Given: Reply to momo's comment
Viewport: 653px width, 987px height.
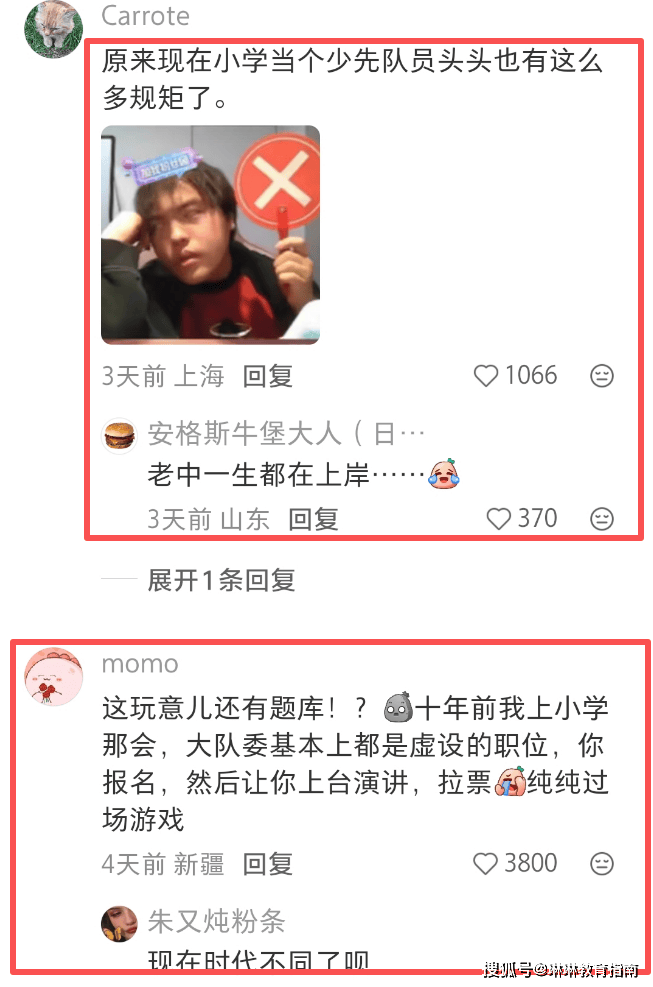Looking at the screenshot, I should (x=268, y=864).
